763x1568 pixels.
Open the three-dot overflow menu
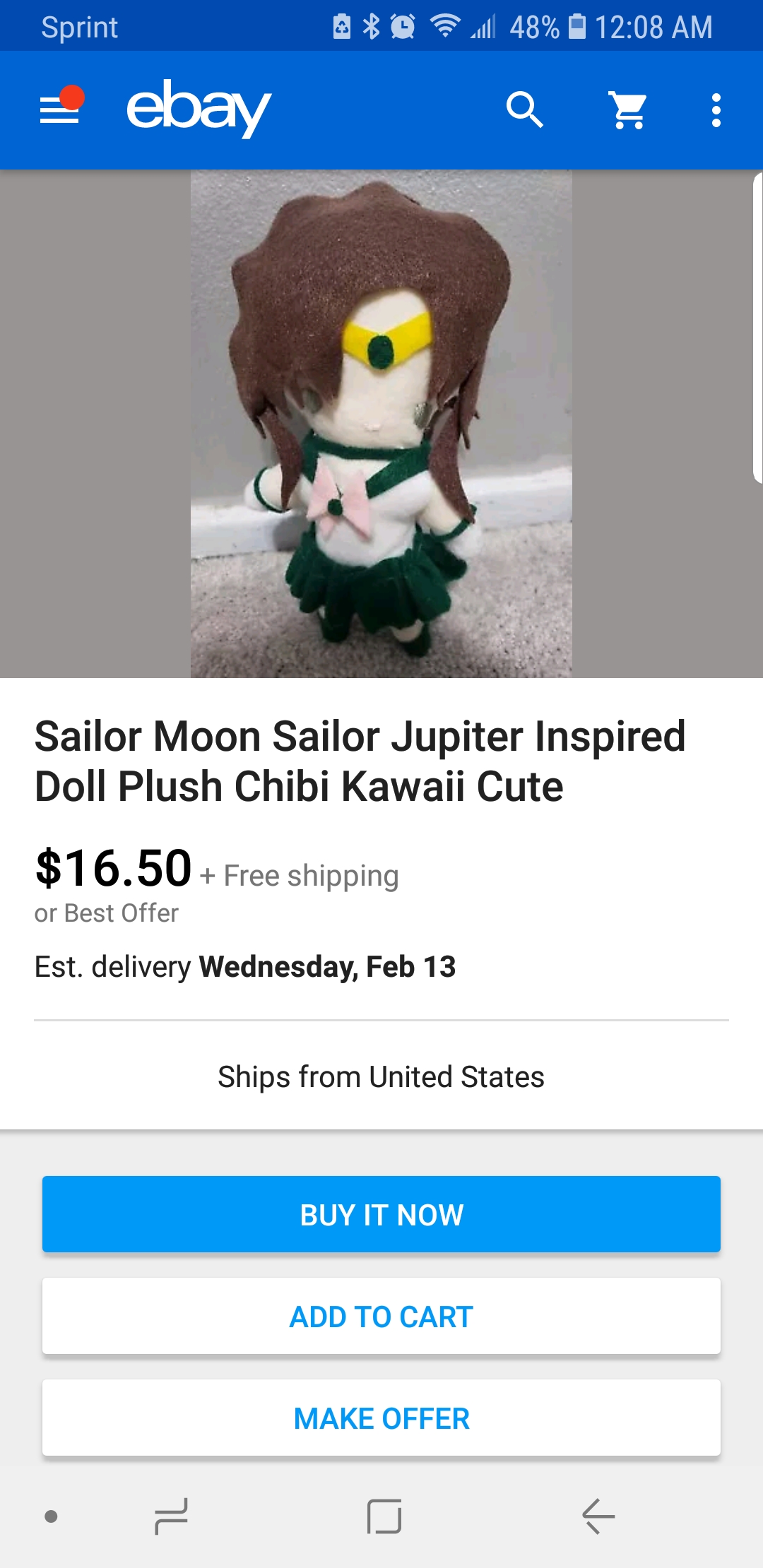coord(716,110)
